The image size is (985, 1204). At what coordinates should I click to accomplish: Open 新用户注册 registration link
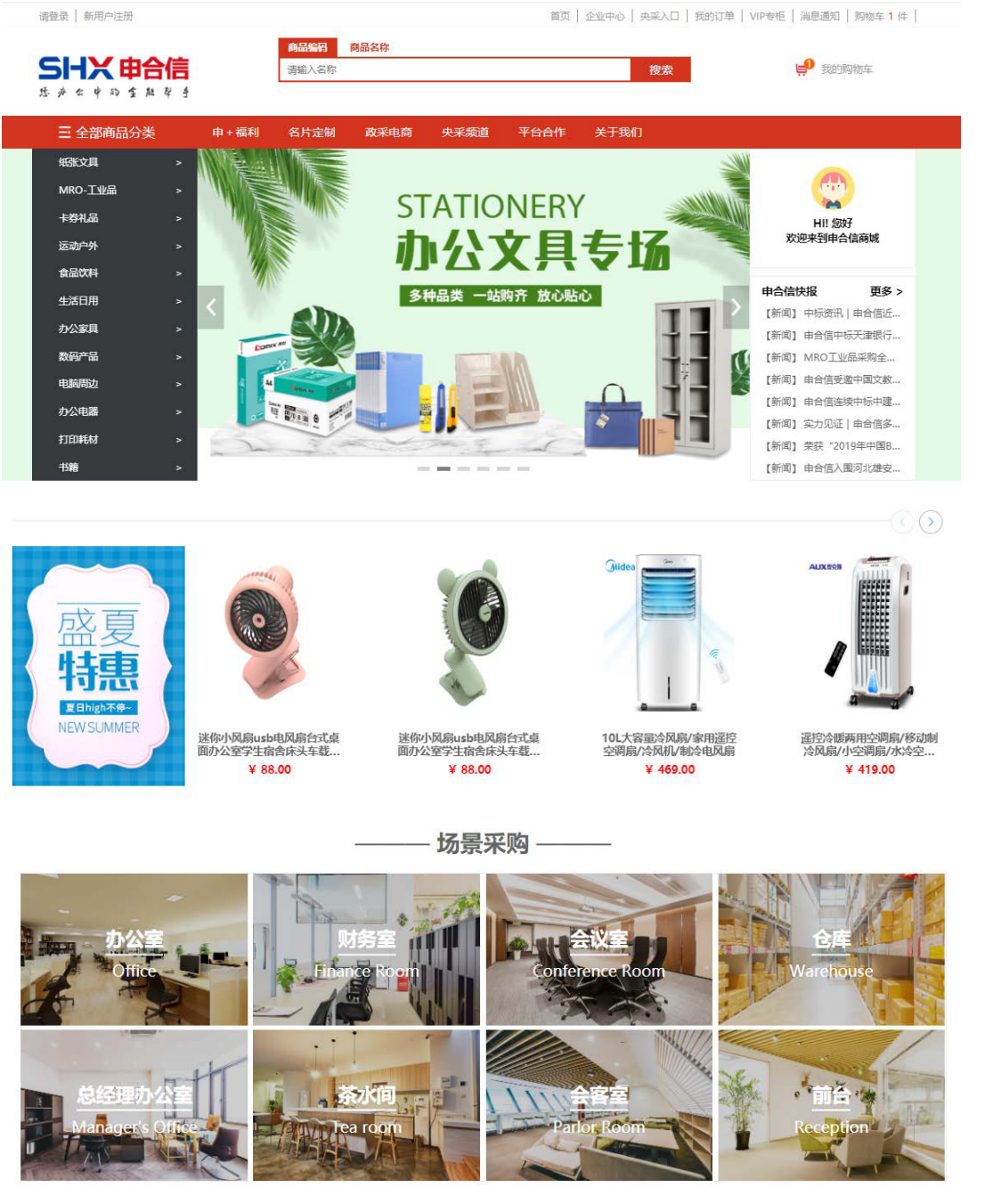point(108,16)
